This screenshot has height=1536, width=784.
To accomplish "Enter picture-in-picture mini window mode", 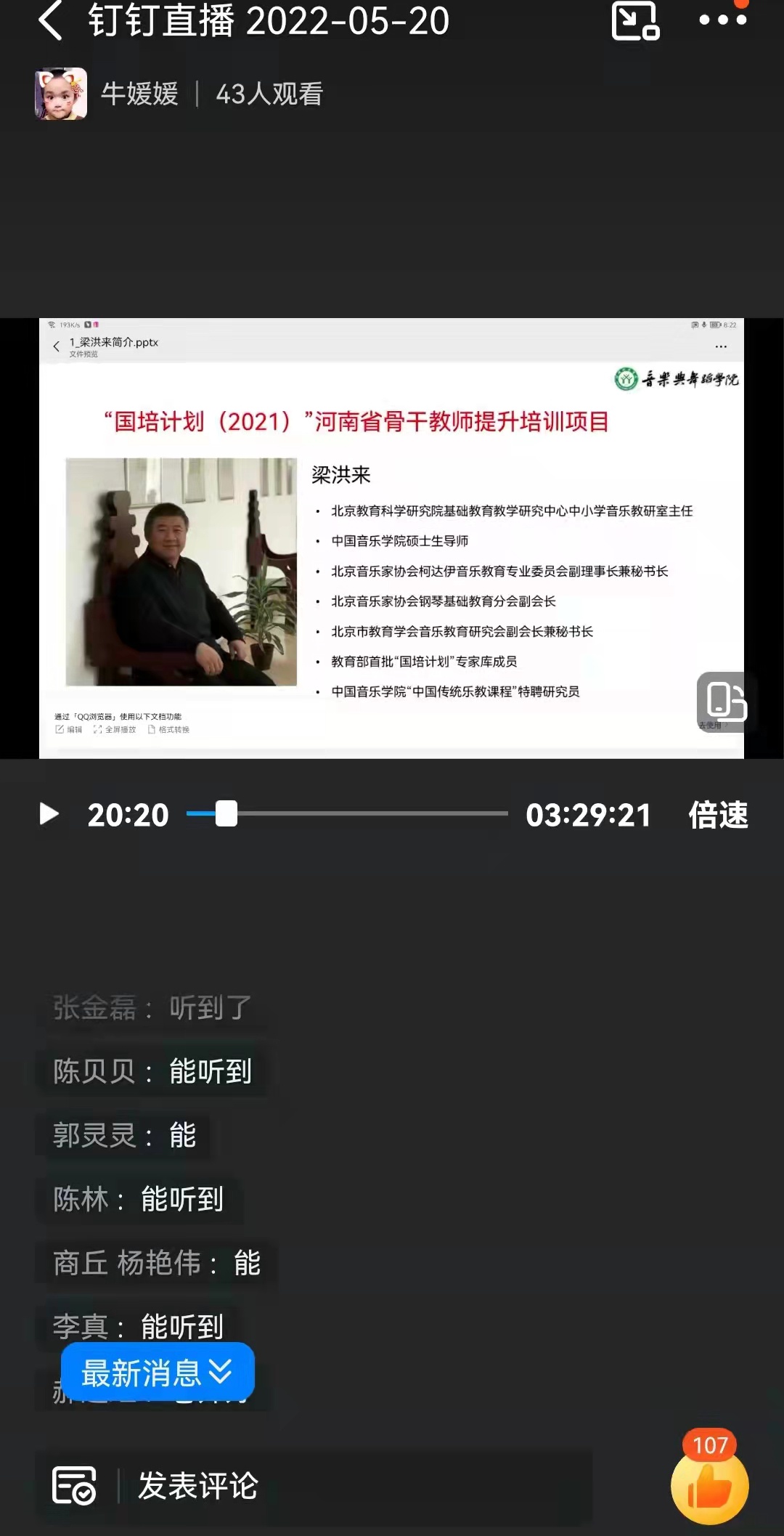I will [x=635, y=21].
